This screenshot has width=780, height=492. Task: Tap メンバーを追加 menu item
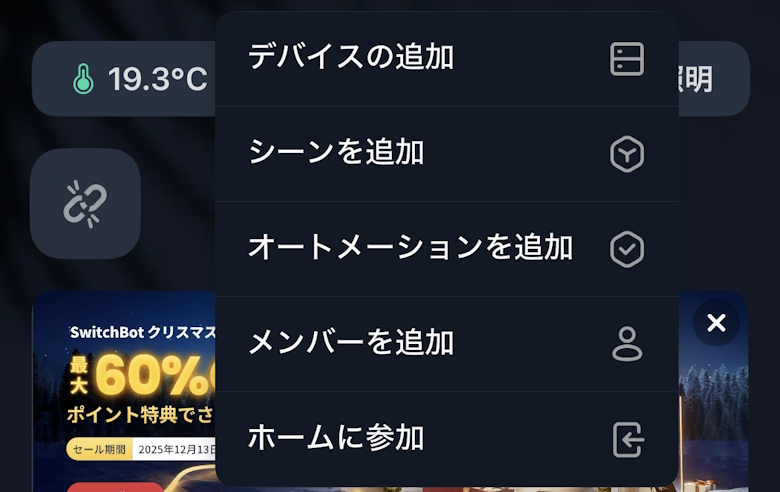tap(446, 343)
